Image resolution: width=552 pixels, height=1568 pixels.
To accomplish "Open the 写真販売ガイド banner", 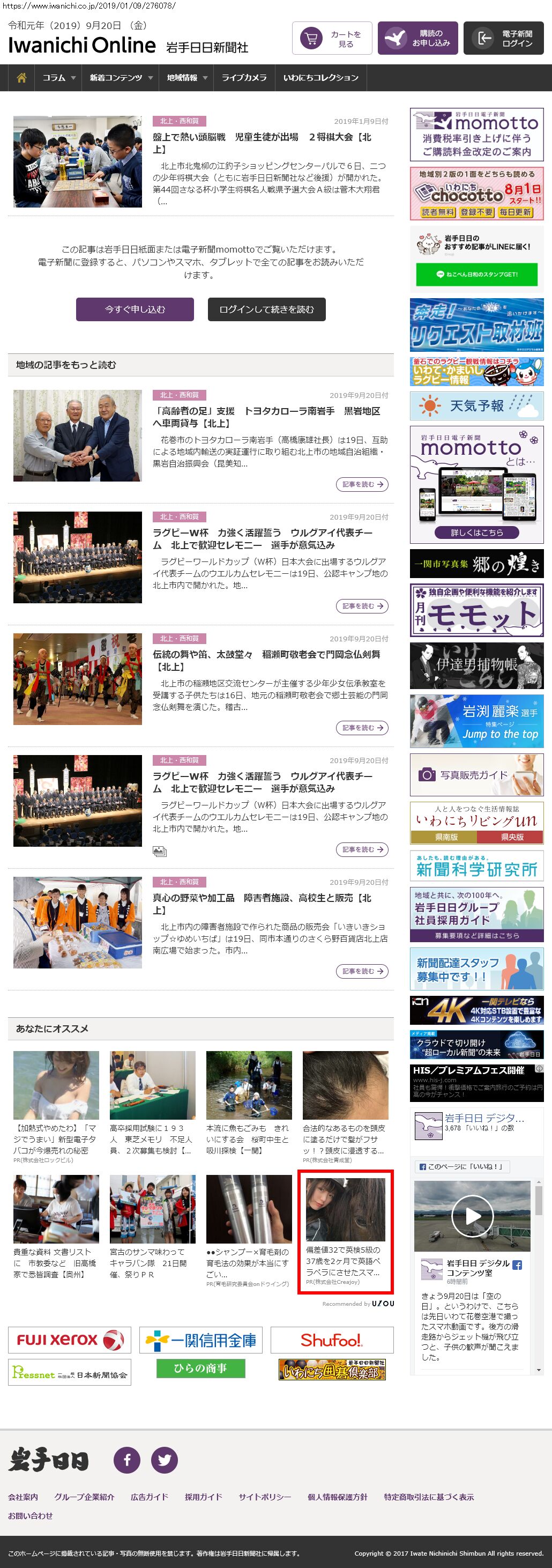I will click(x=476, y=775).
